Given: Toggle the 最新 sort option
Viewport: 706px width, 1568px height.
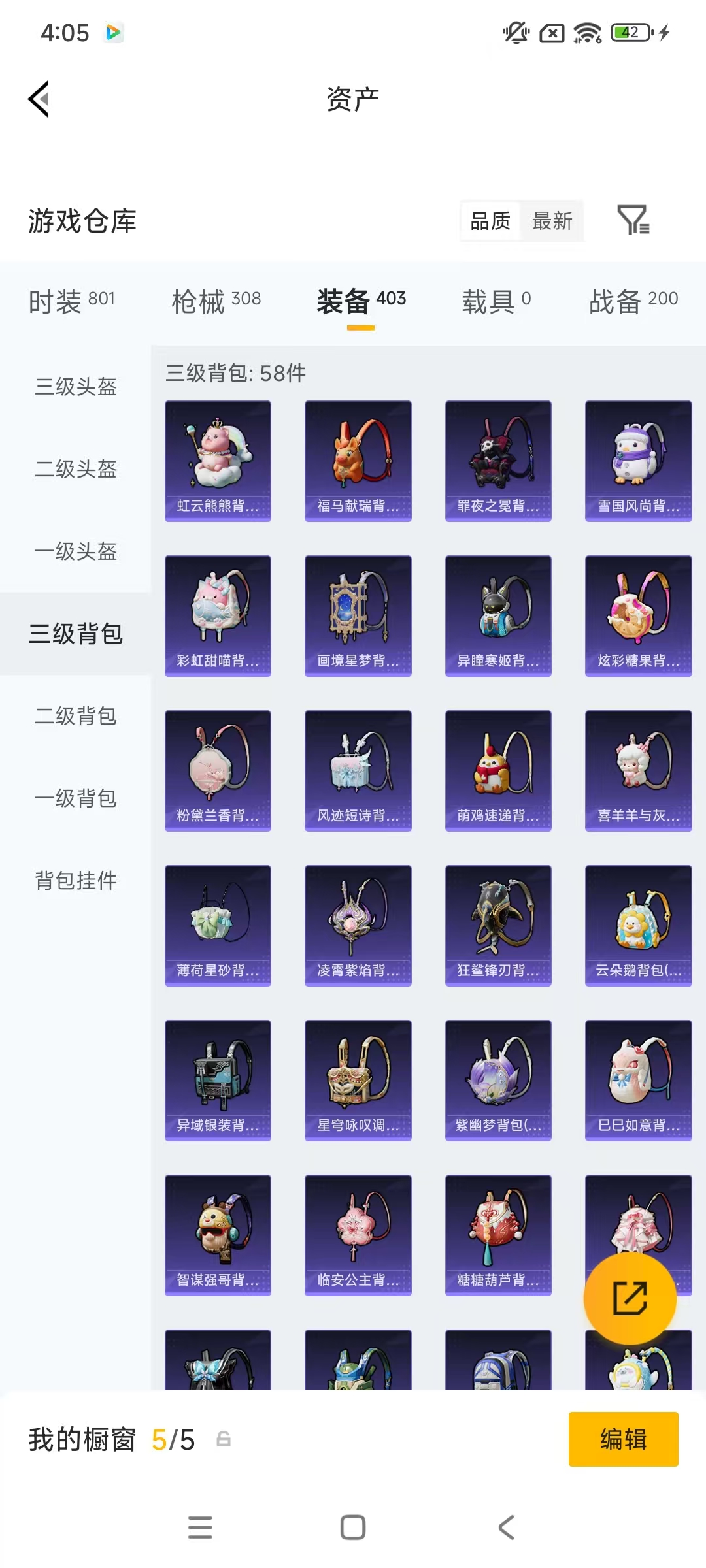Looking at the screenshot, I should [x=552, y=221].
